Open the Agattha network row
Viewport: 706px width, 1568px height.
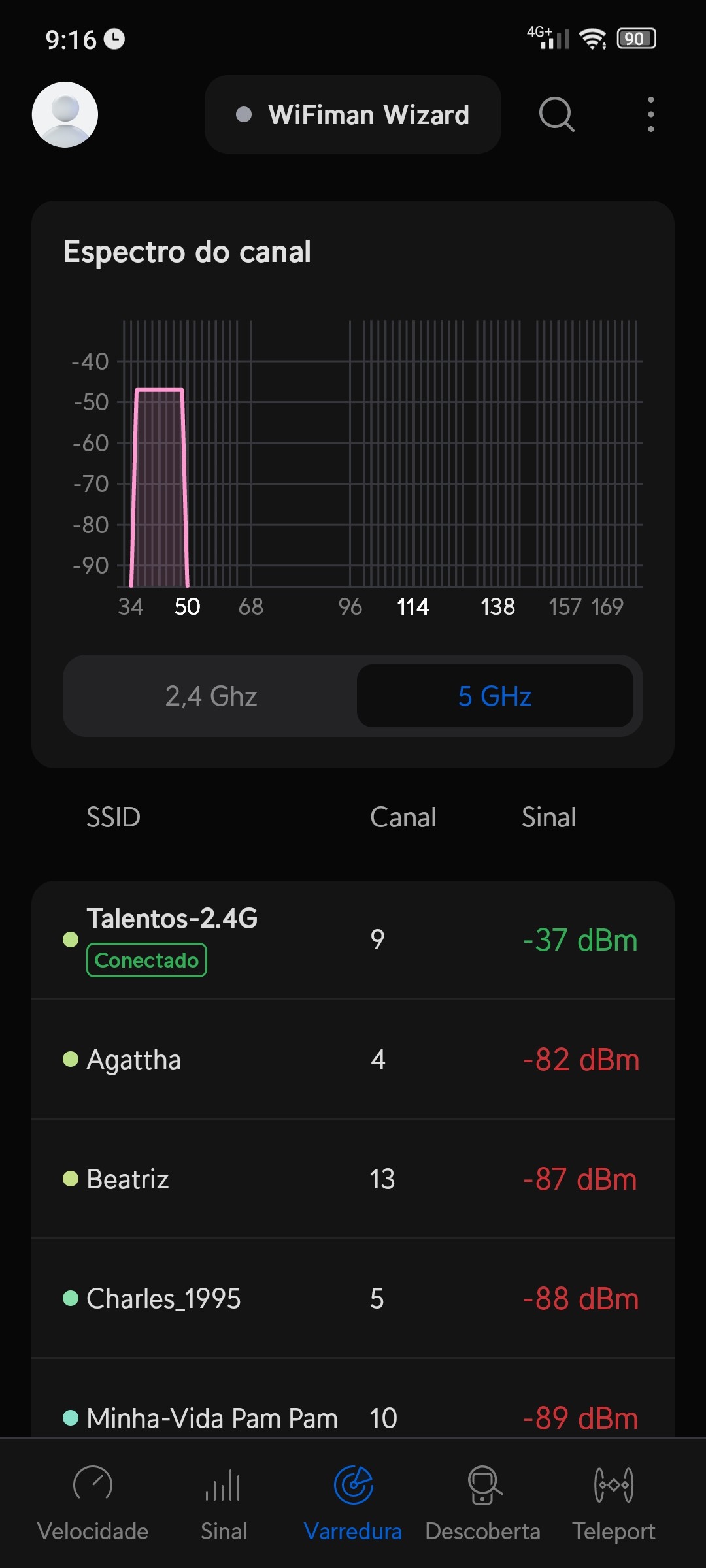click(x=352, y=1059)
